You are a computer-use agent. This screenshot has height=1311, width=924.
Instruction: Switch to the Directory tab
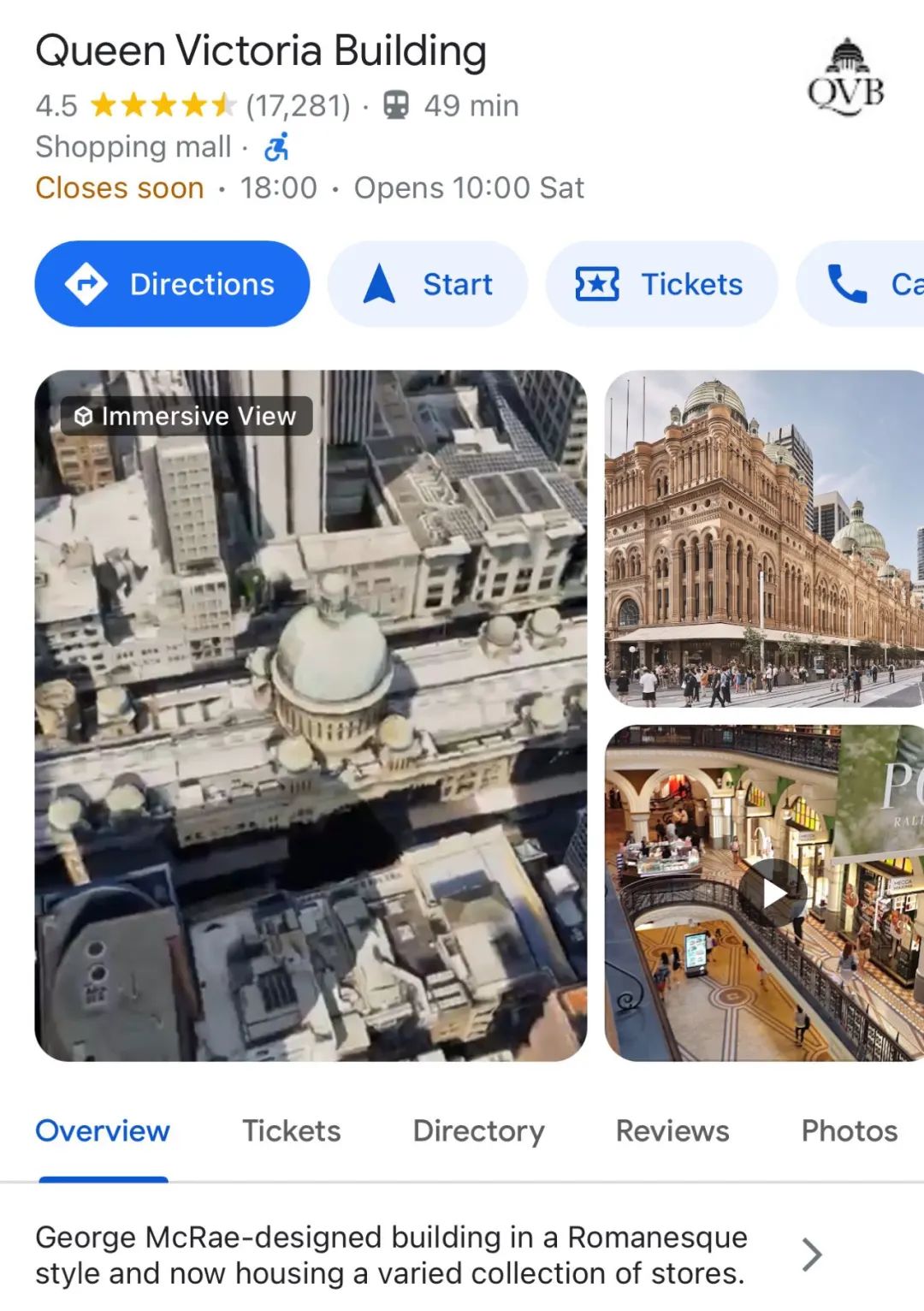tap(478, 1131)
